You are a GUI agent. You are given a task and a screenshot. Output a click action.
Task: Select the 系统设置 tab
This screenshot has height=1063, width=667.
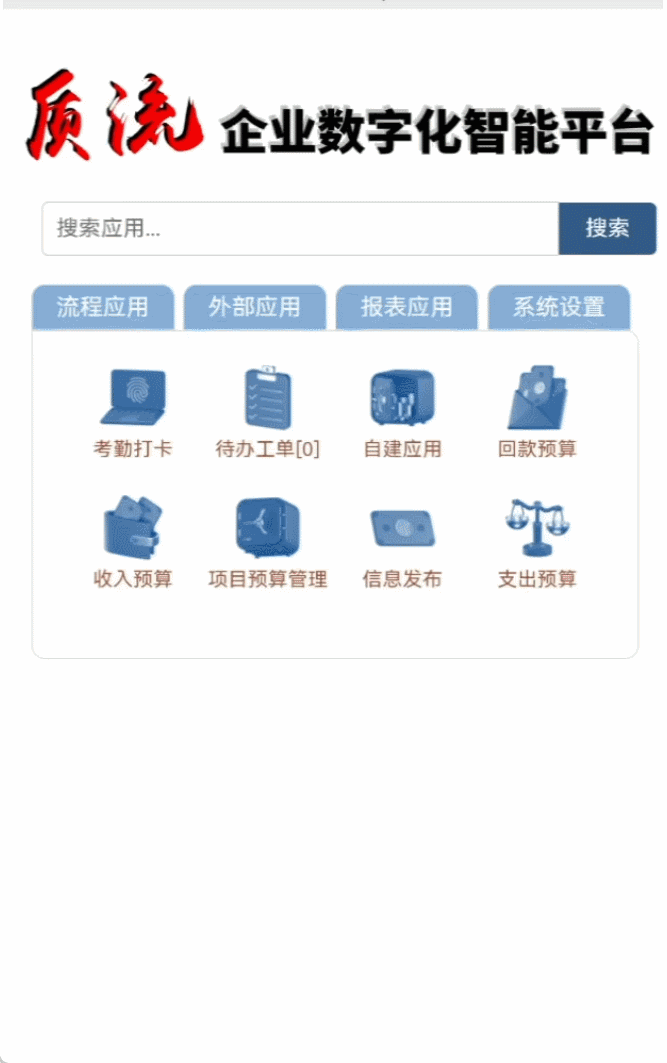tap(559, 307)
